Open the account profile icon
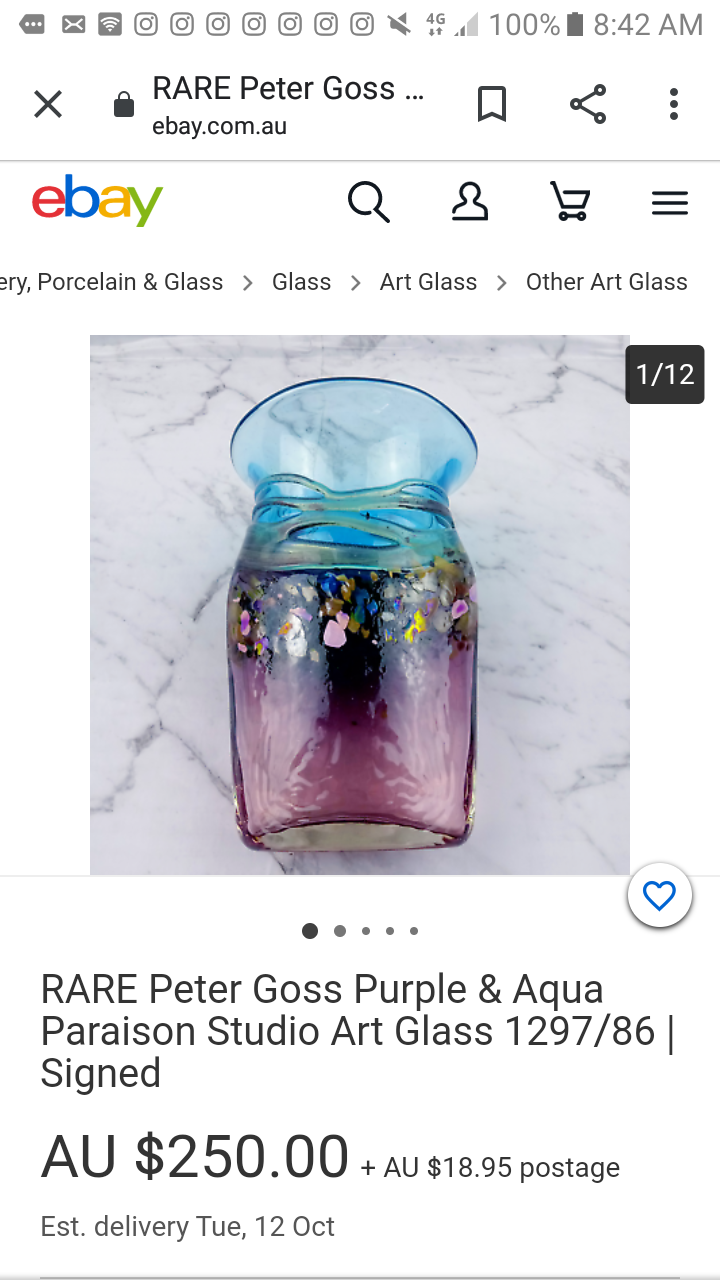Image resolution: width=720 pixels, height=1280 pixels. click(469, 202)
